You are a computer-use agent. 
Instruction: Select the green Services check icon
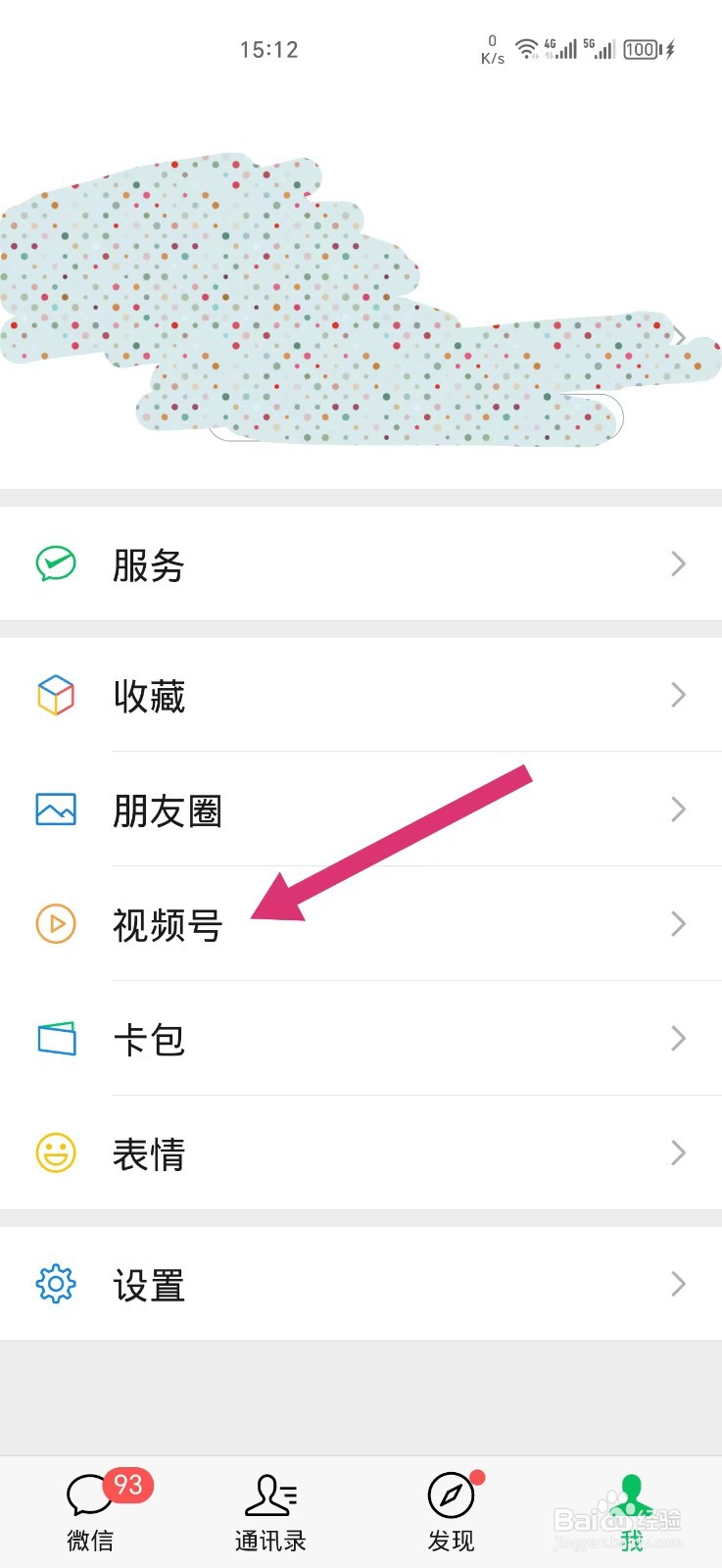pyautogui.click(x=56, y=564)
